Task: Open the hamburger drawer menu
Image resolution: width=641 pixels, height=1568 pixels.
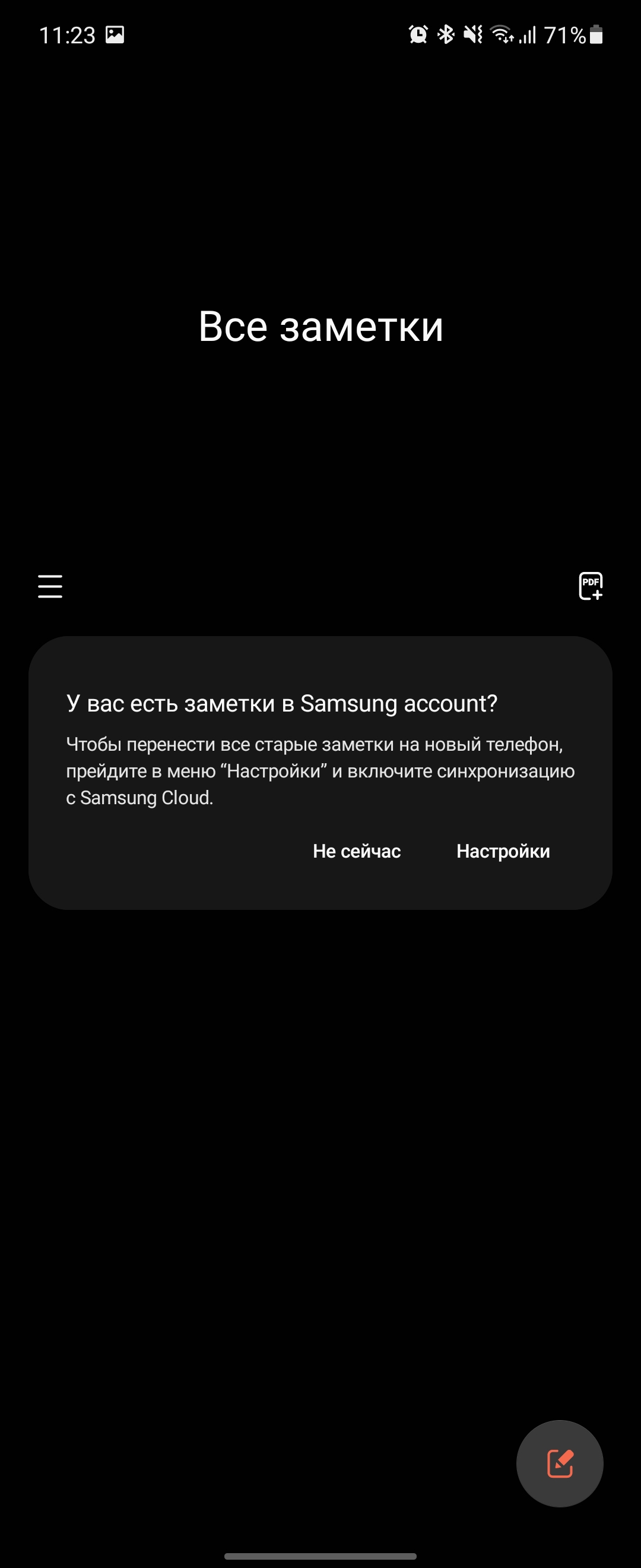Action: (50, 586)
